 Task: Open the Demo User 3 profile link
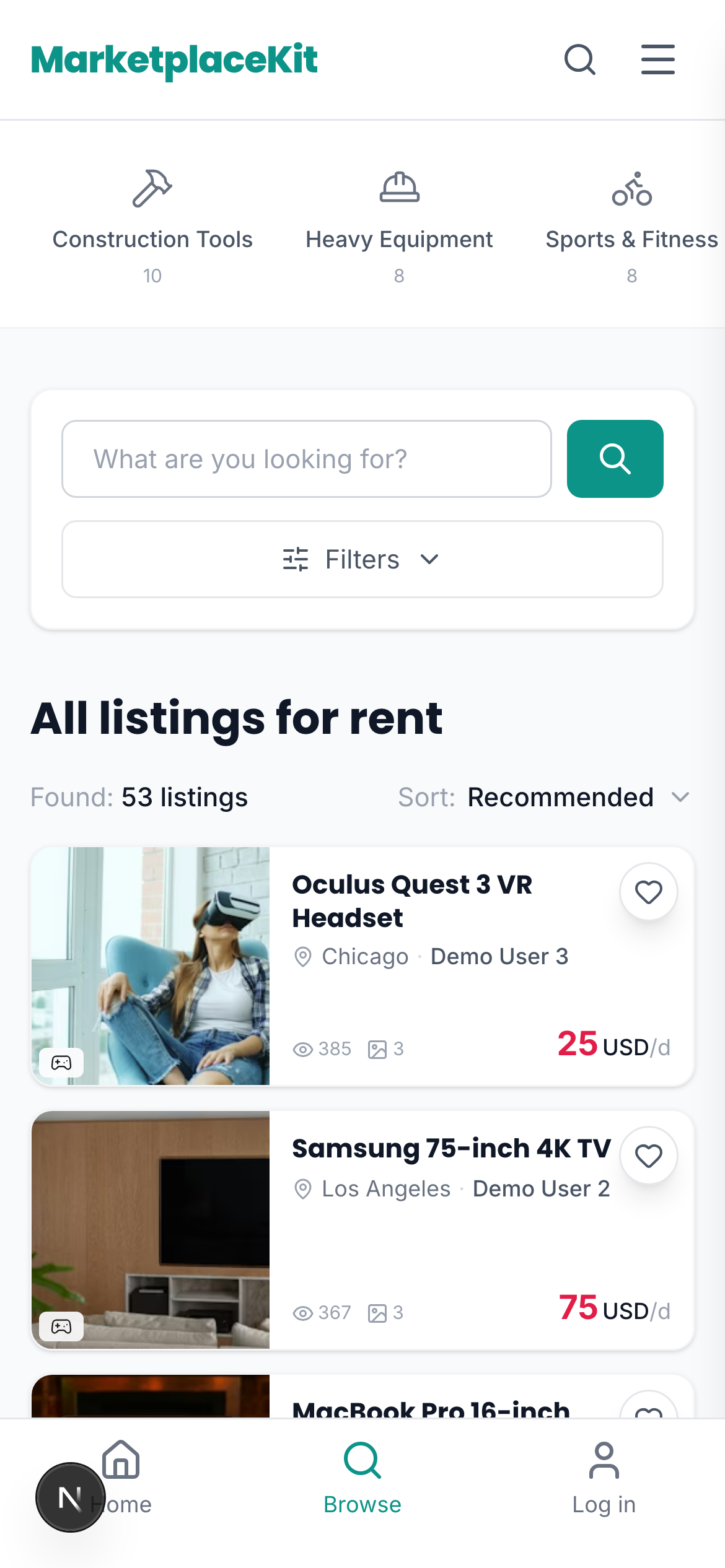pos(499,956)
